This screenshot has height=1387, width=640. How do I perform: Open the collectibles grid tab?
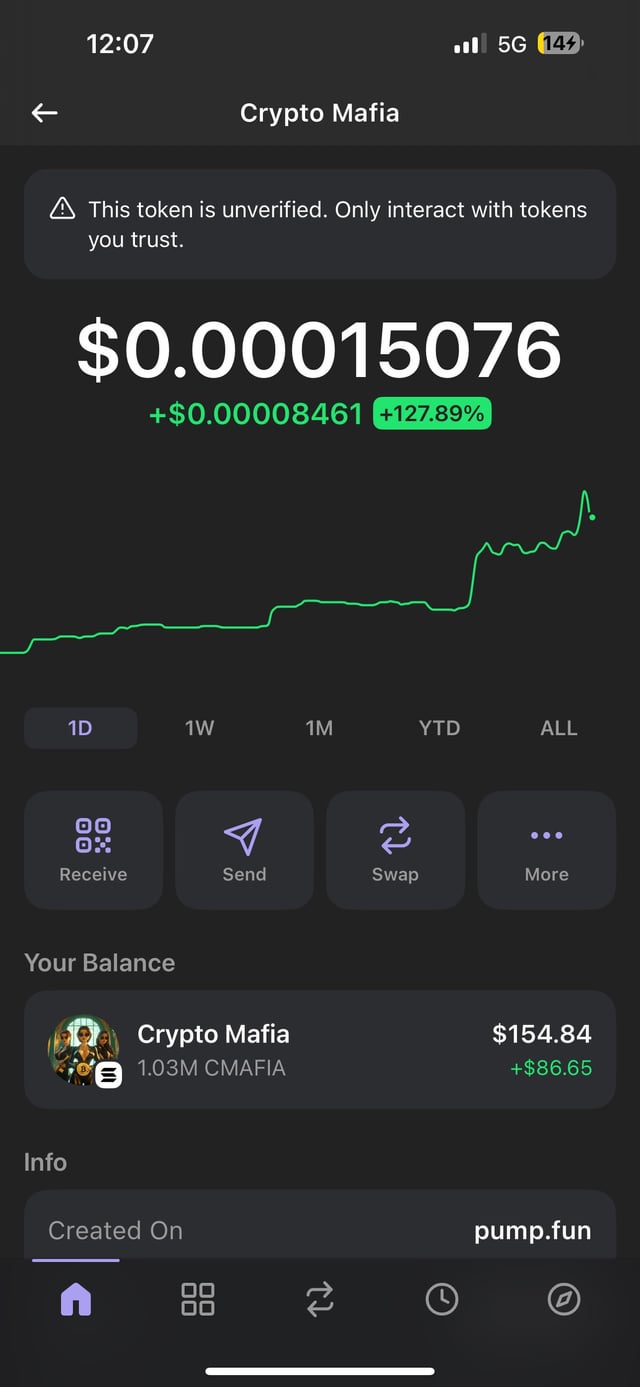pos(197,1299)
